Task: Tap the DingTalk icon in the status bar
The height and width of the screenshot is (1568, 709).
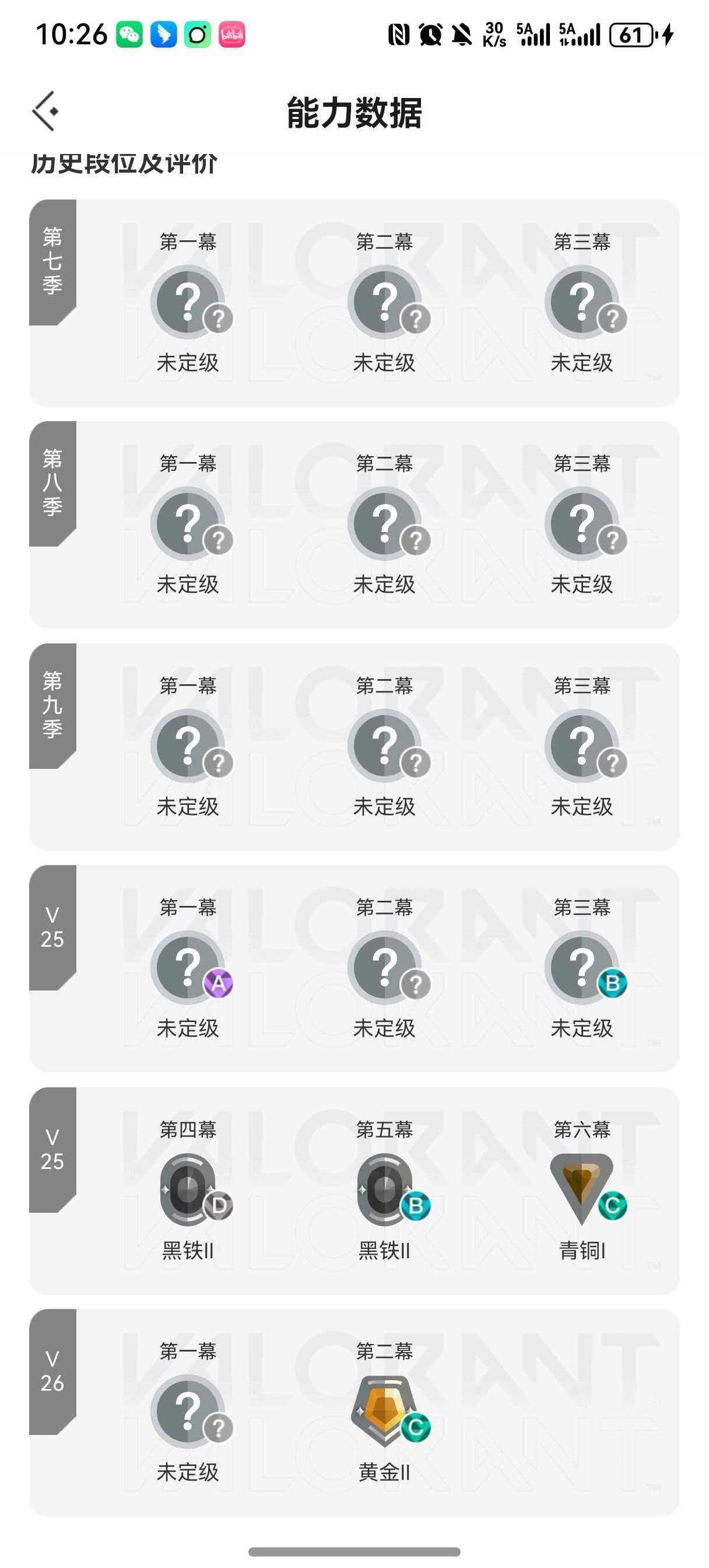Action: click(x=163, y=34)
